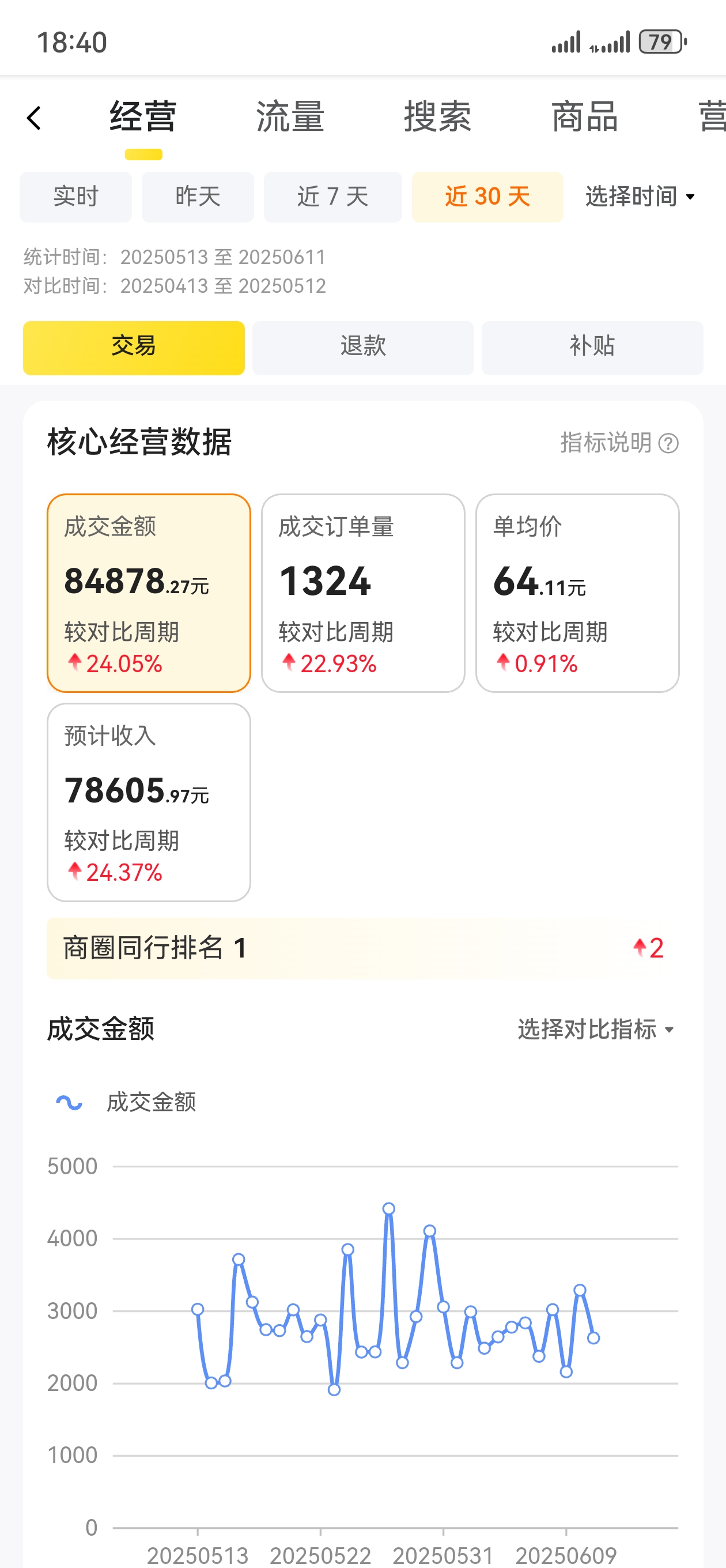Open the 商圈同行排名 row
Screen dimensions: 726x1568
[x=362, y=948]
